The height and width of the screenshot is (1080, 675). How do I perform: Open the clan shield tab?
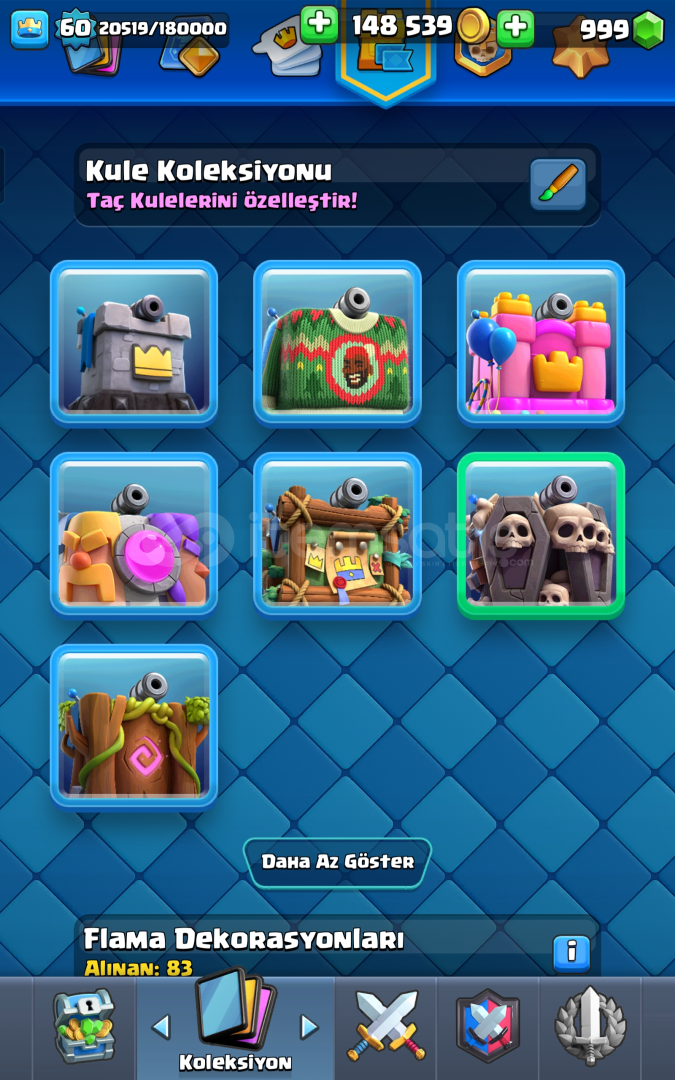(488, 1026)
